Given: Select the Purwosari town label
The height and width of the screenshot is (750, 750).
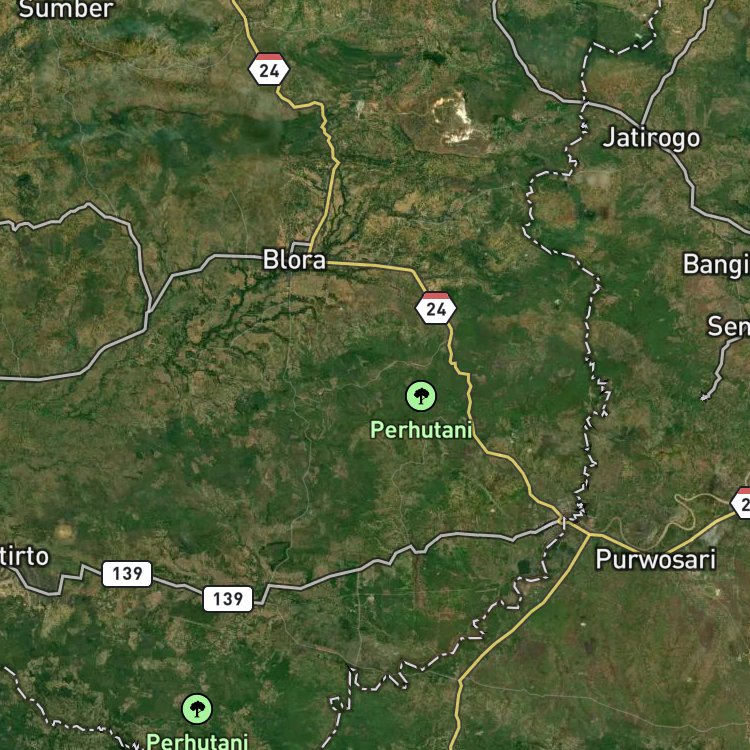Looking at the screenshot, I should click(655, 559).
